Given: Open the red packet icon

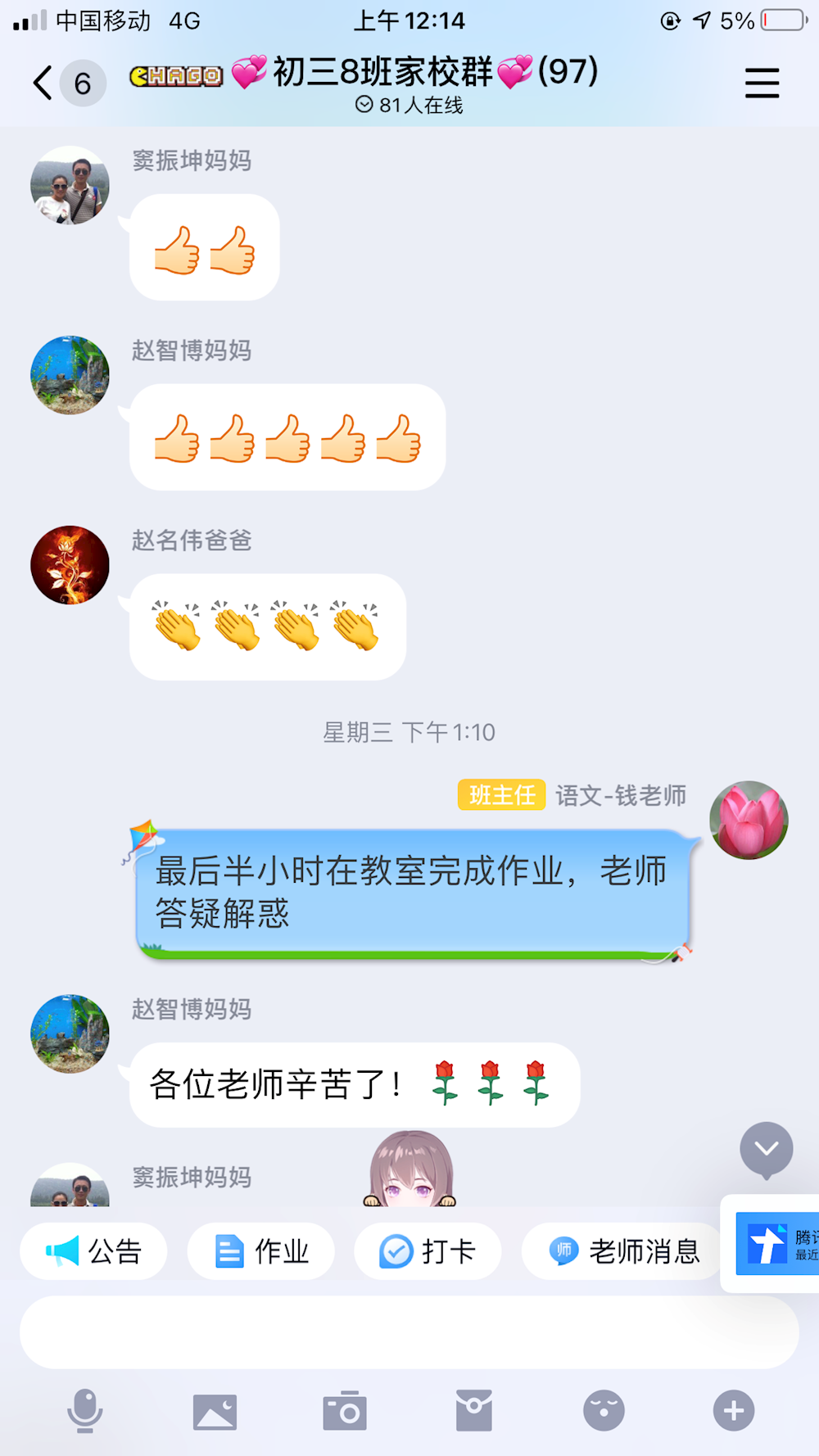Looking at the screenshot, I should 474,1411.
